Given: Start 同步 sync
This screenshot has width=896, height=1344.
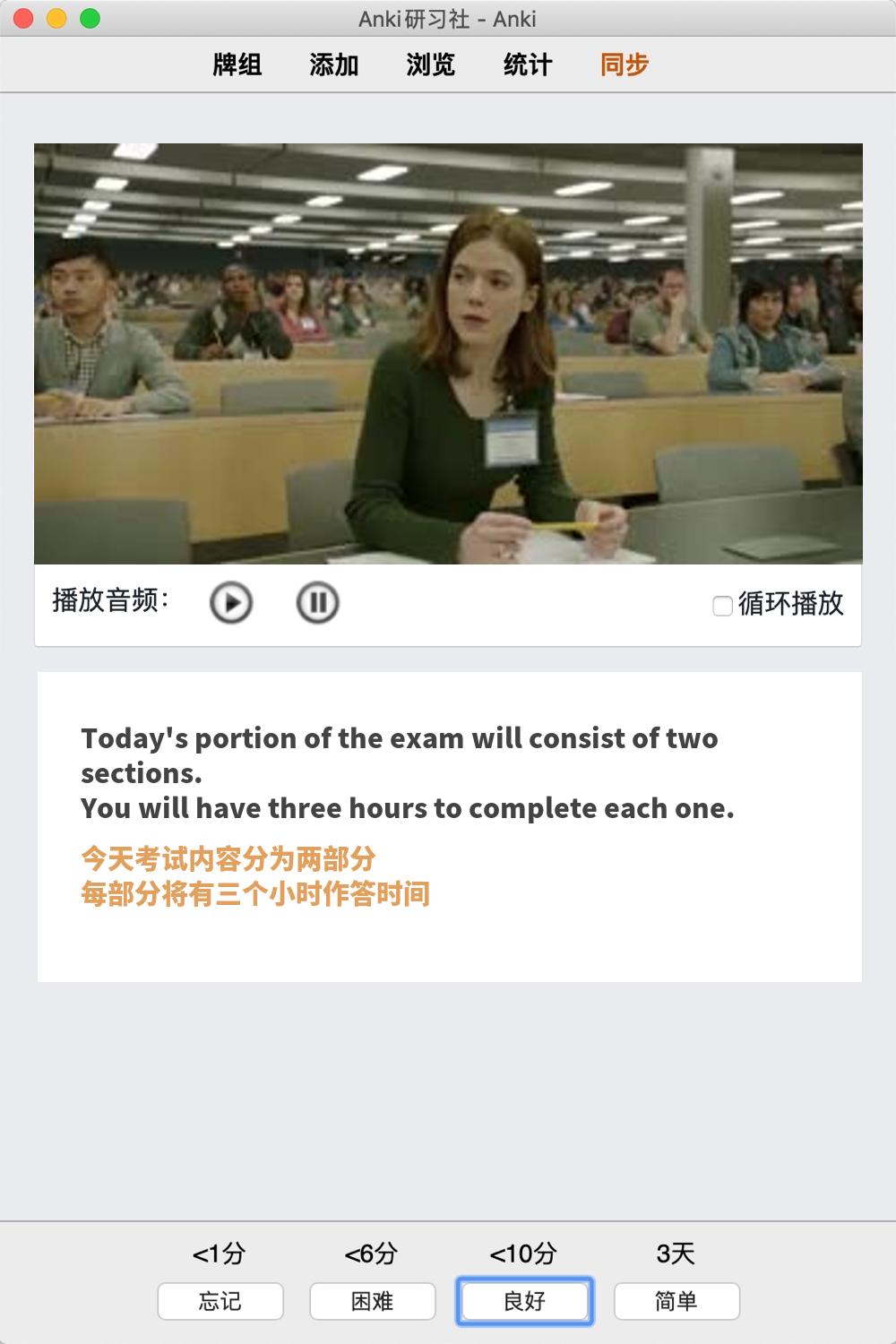Looking at the screenshot, I should tap(625, 65).
